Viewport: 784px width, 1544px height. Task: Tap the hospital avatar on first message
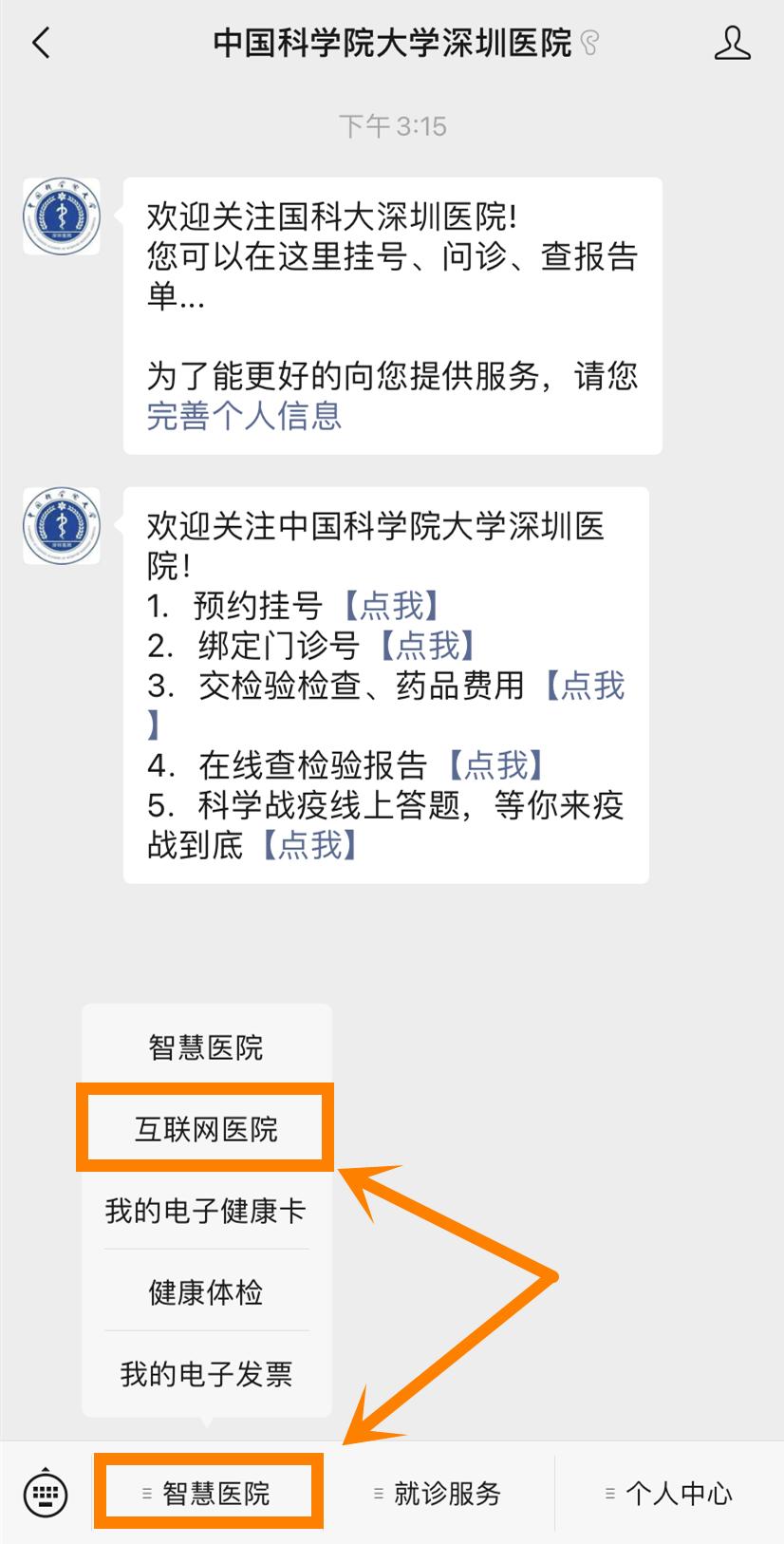click(62, 216)
